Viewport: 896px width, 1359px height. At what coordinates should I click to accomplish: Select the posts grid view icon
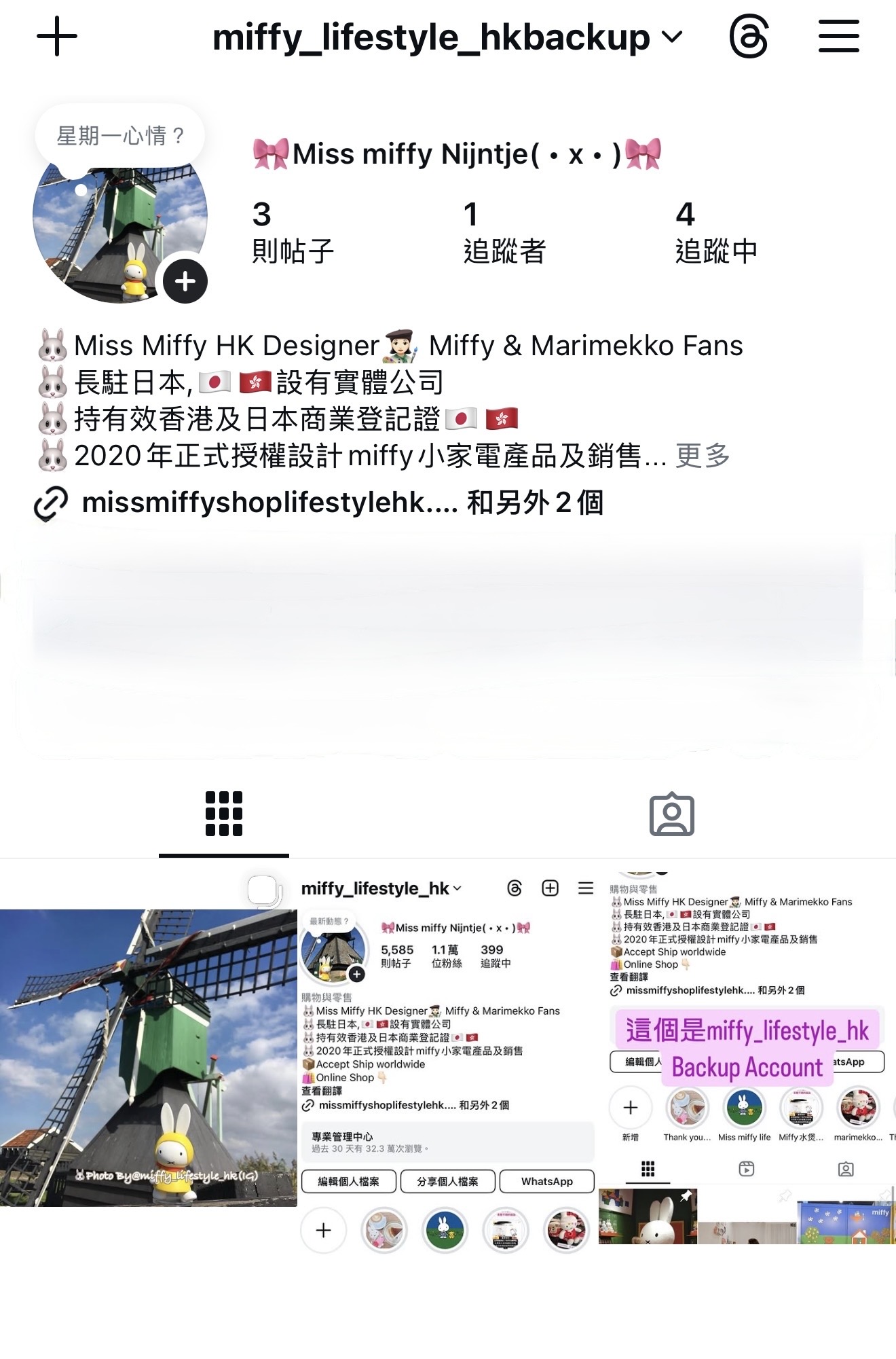(x=223, y=814)
